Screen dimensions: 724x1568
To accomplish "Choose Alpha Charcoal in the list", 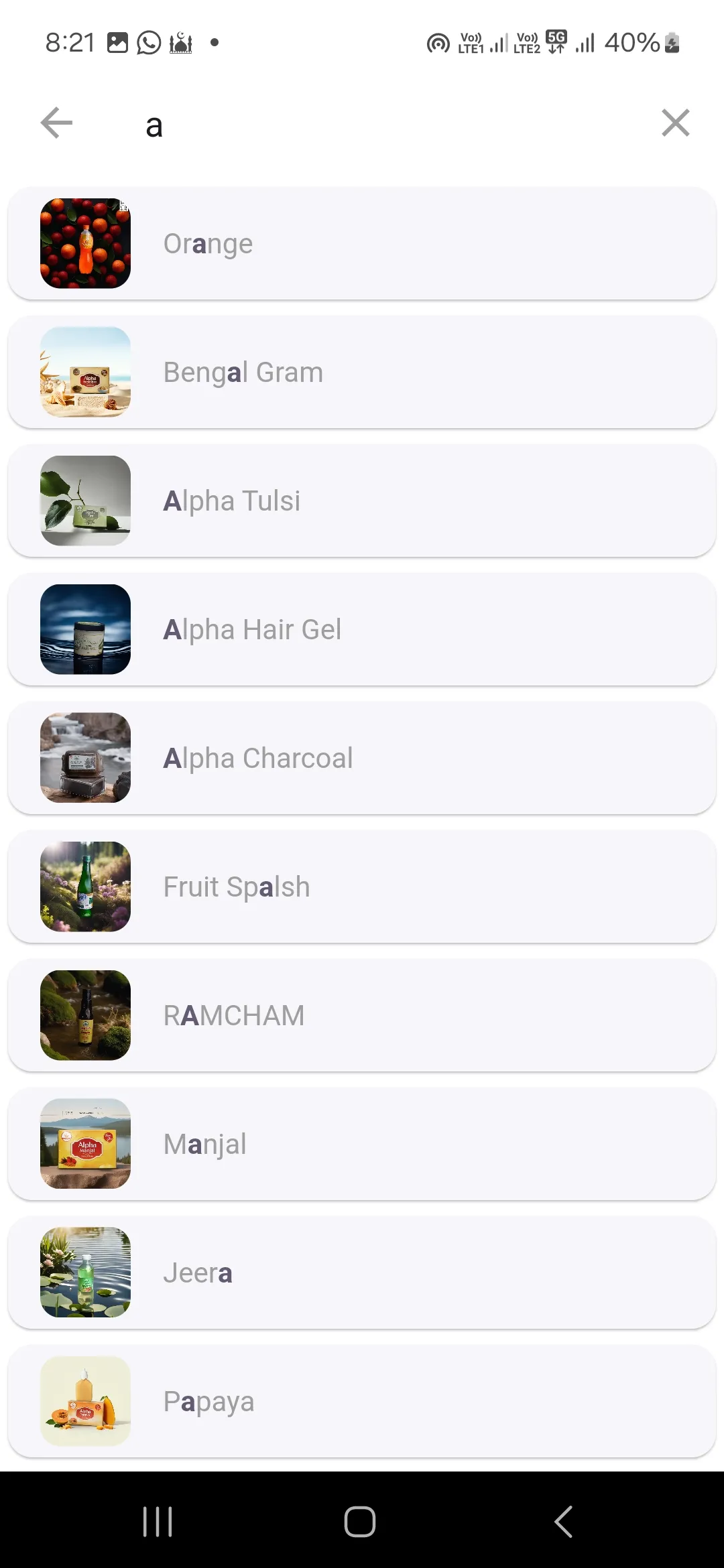I will click(x=362, y=758).
